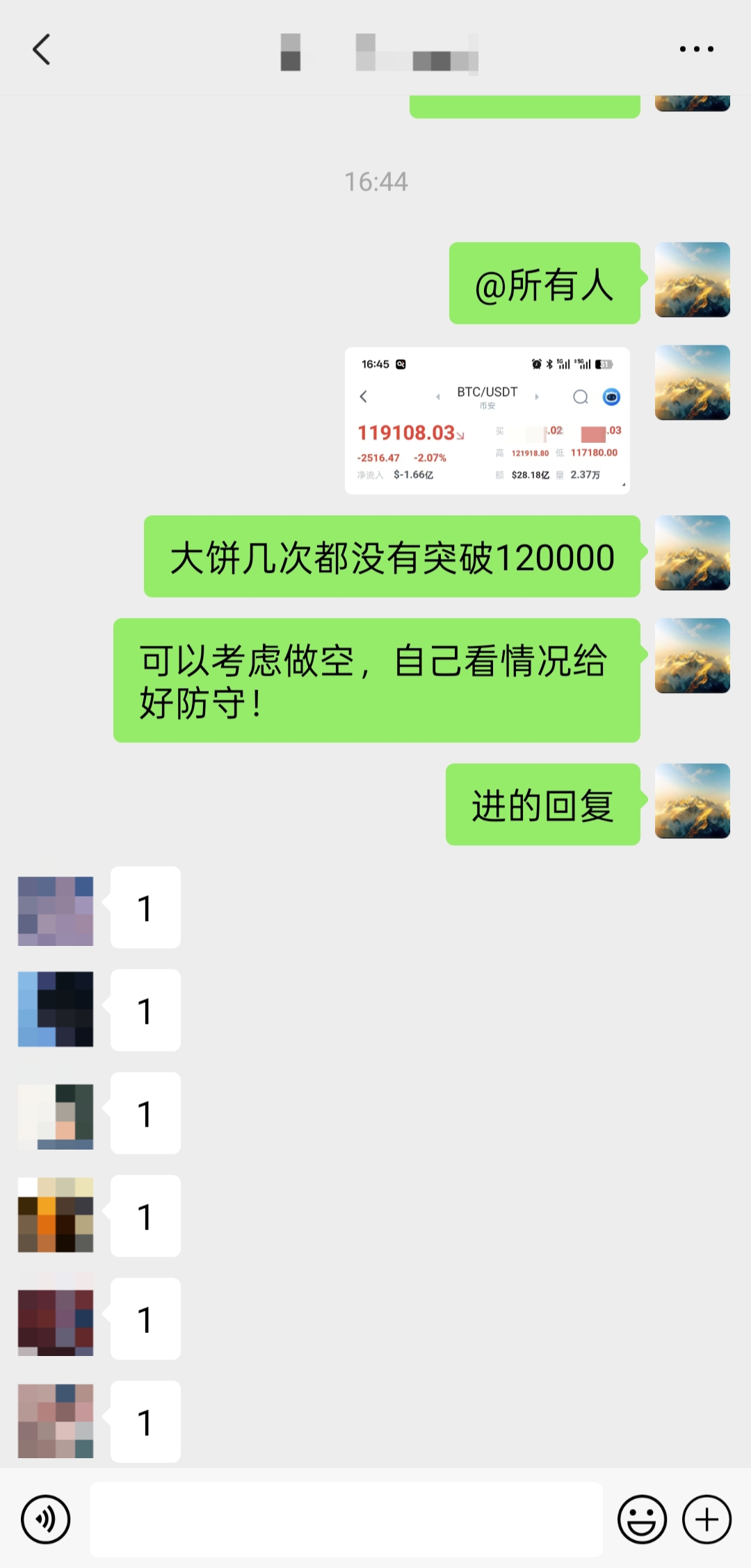Focus the message text field

tap(346, 1519)
